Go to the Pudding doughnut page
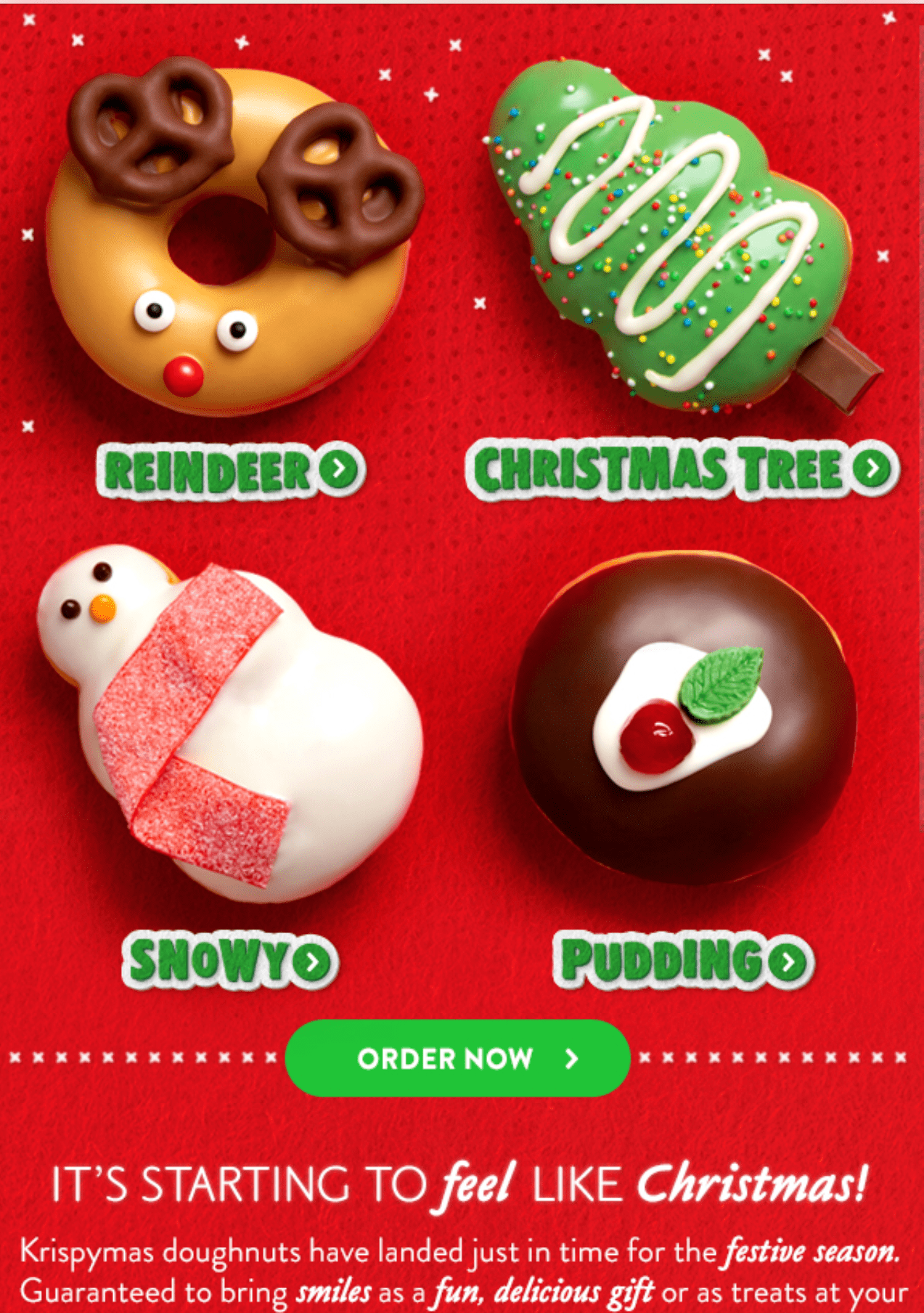Screen dimensions: 924x1313 [x=683, y=960]
